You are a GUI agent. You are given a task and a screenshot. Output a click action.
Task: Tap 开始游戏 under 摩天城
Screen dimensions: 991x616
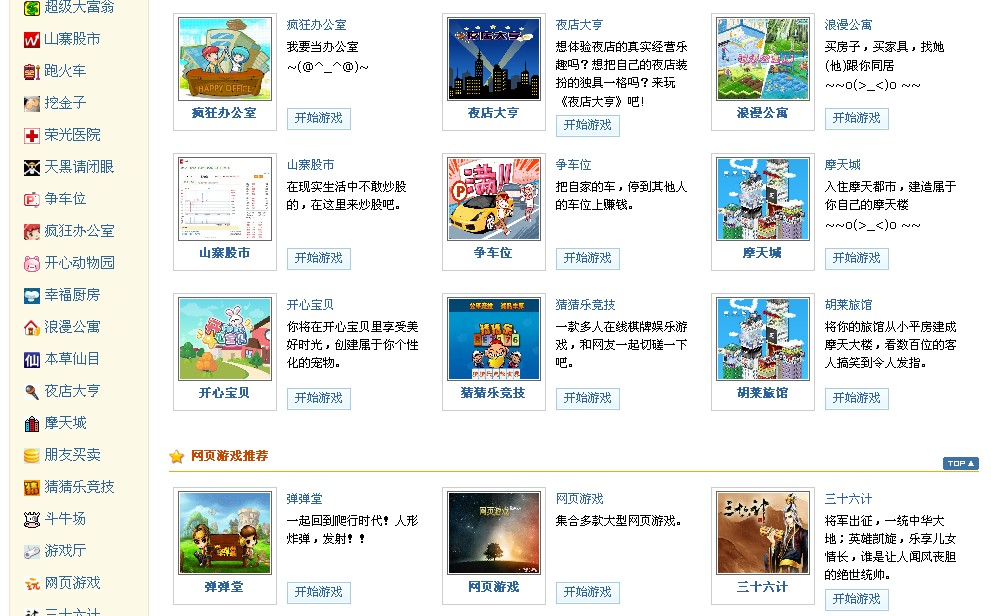pos(857,258)
